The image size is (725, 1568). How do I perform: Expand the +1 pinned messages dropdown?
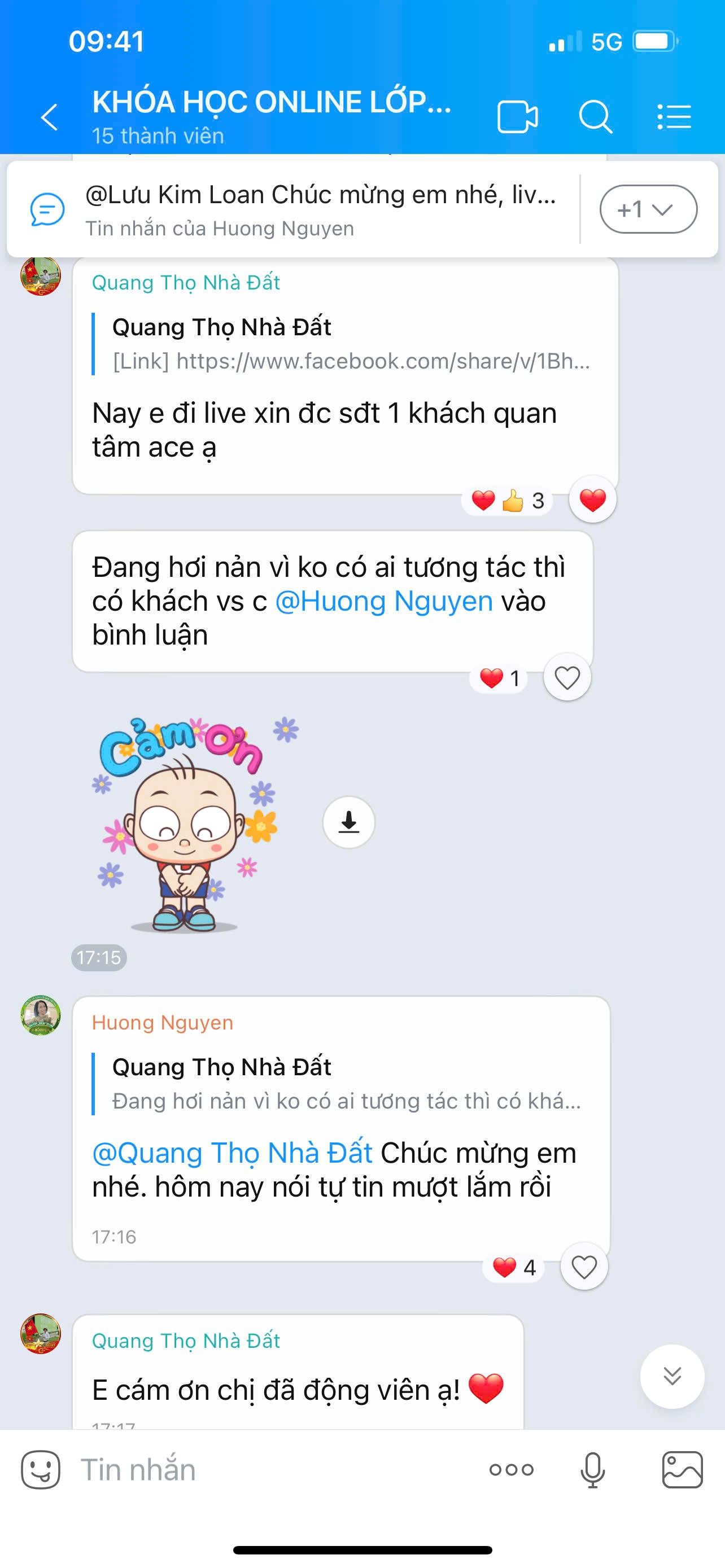click(648, 208)
